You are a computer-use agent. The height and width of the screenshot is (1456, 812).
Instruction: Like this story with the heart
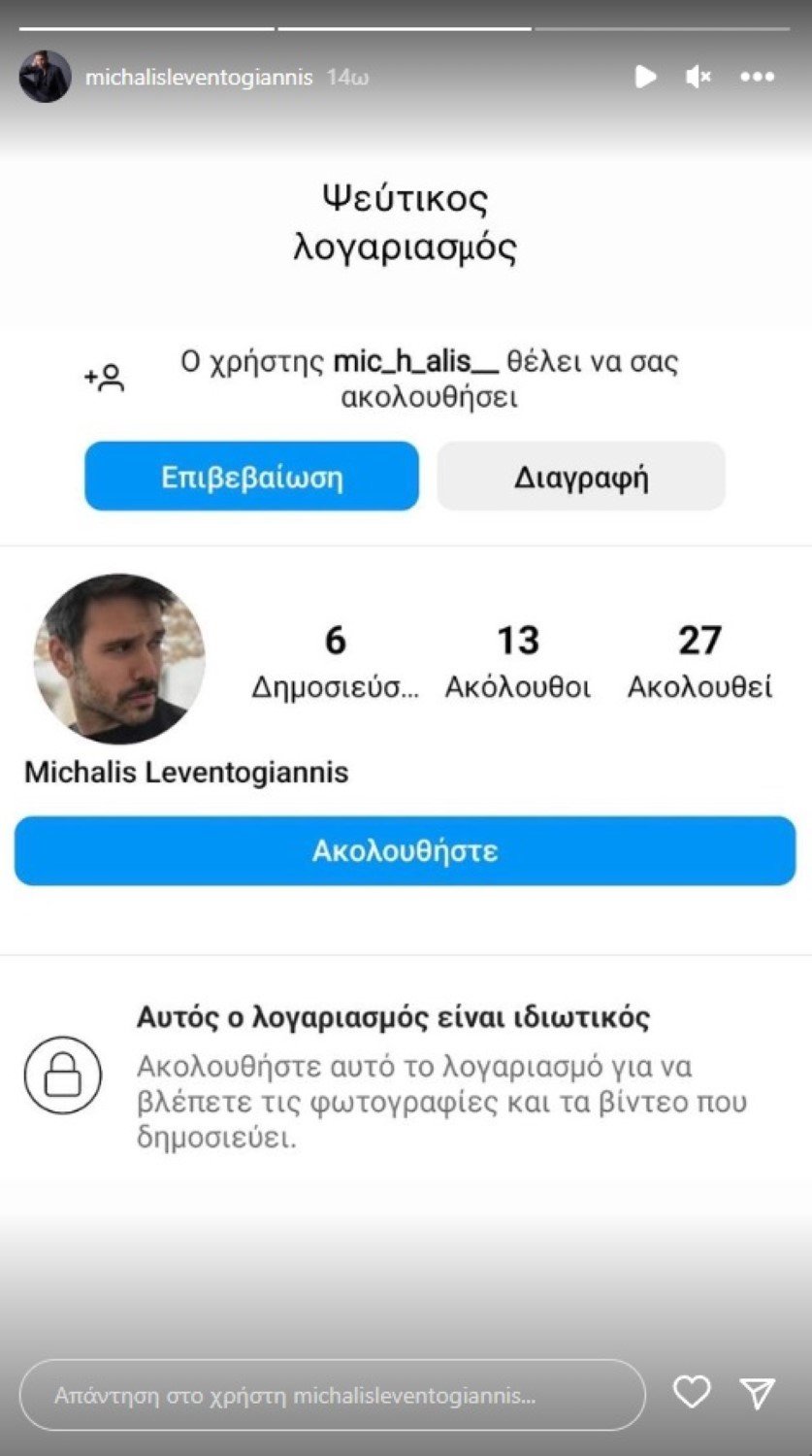pos(692,1392)
